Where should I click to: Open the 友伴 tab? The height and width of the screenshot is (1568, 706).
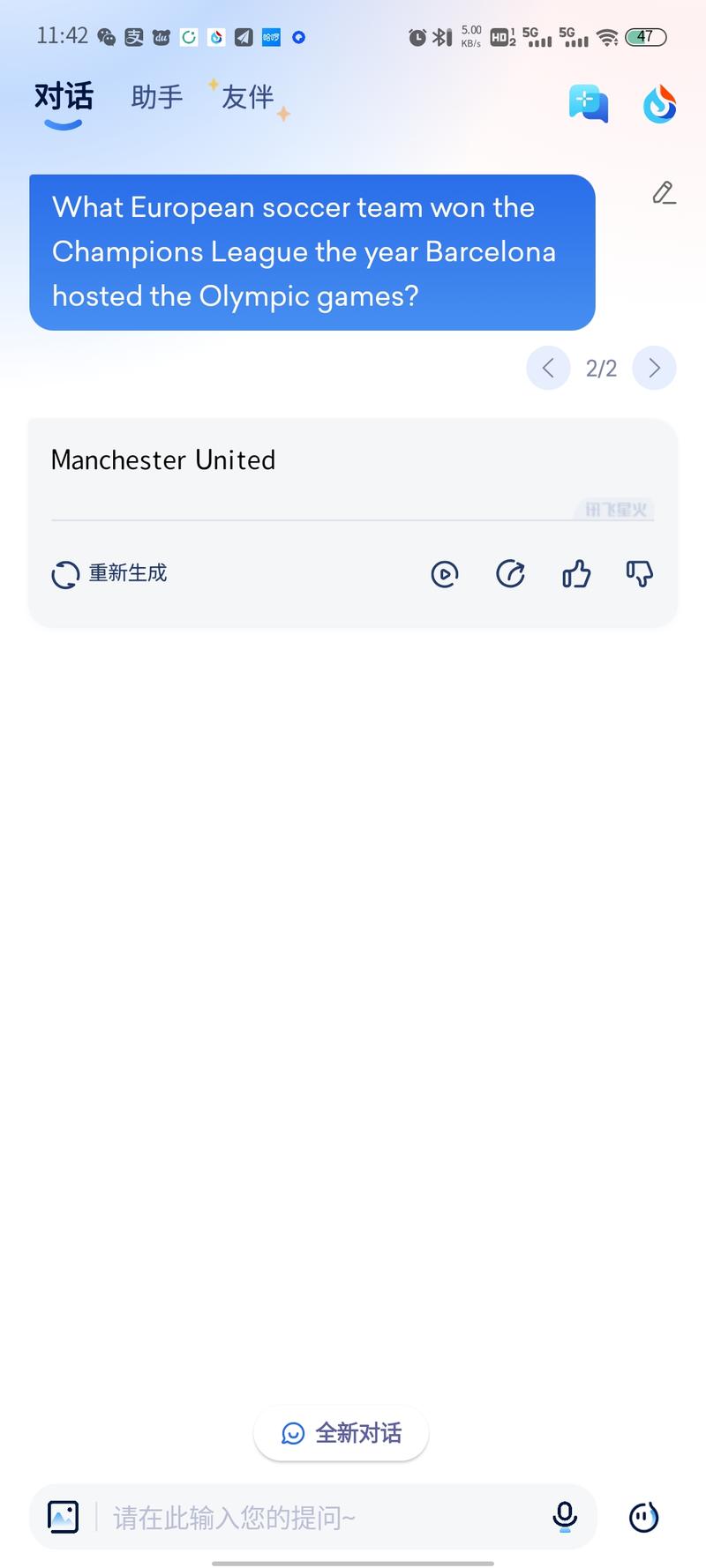(248, 98)
